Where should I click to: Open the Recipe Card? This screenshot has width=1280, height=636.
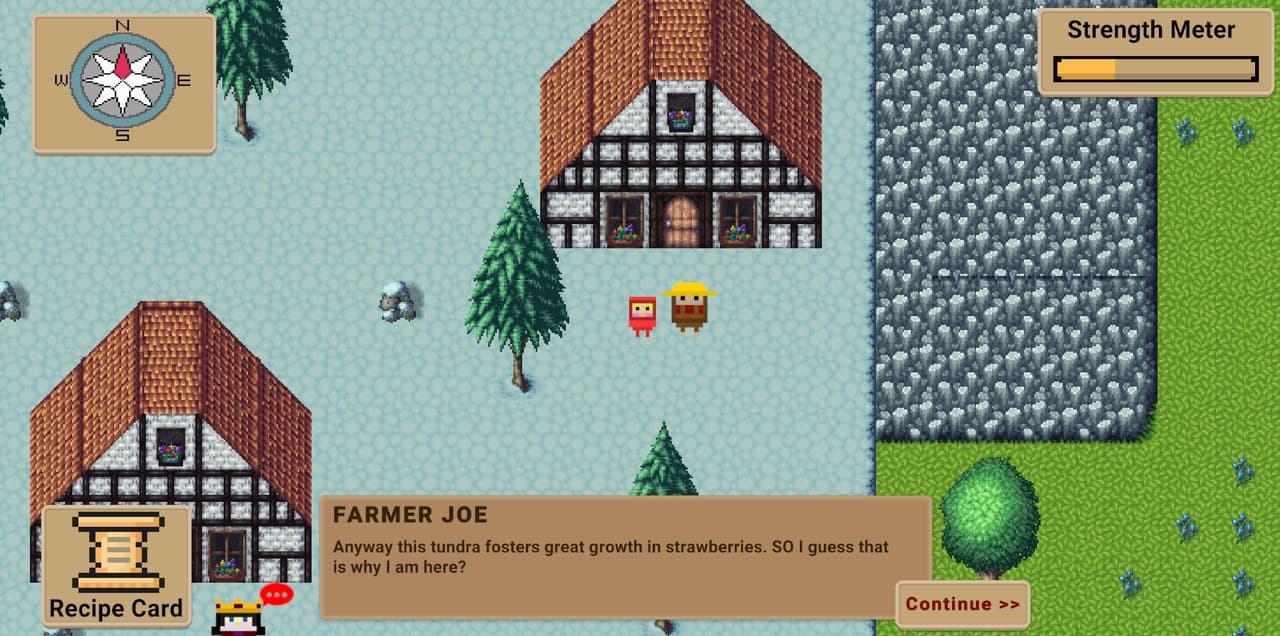(x=117, y=566)
